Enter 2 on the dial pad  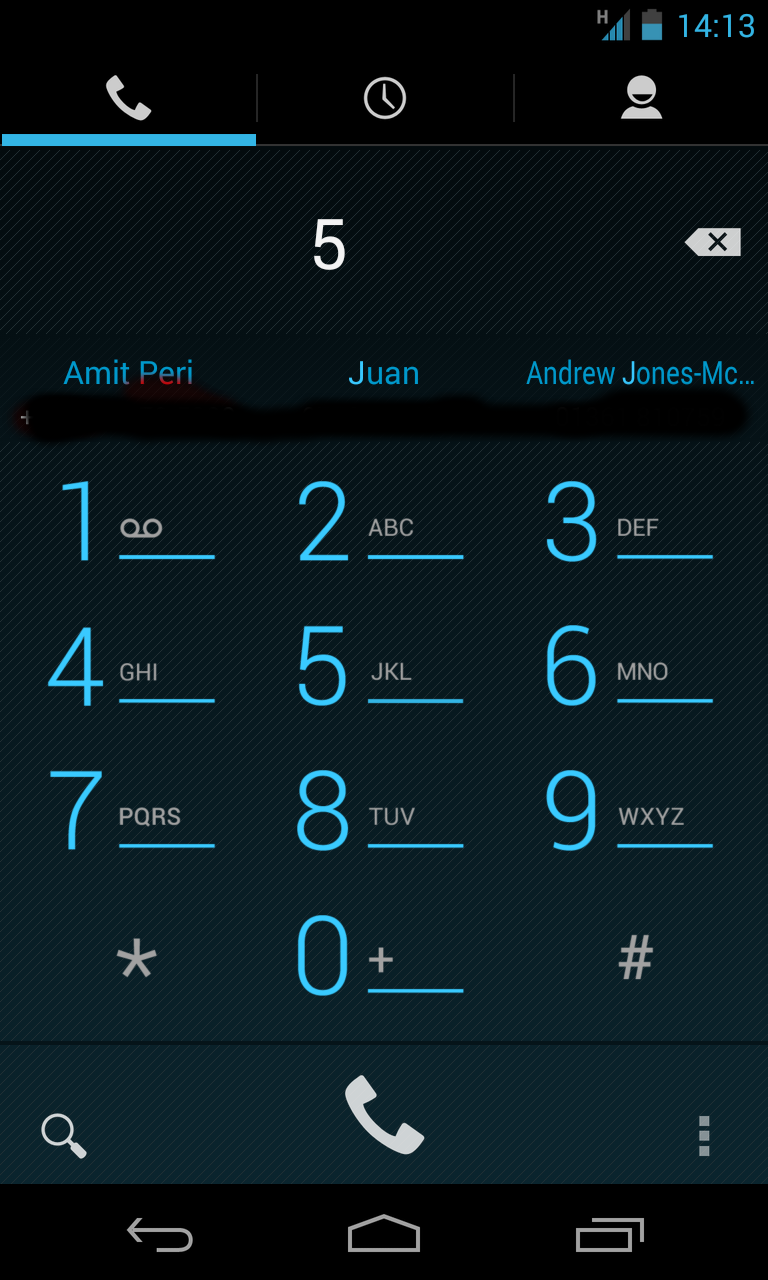click(380, 522)
